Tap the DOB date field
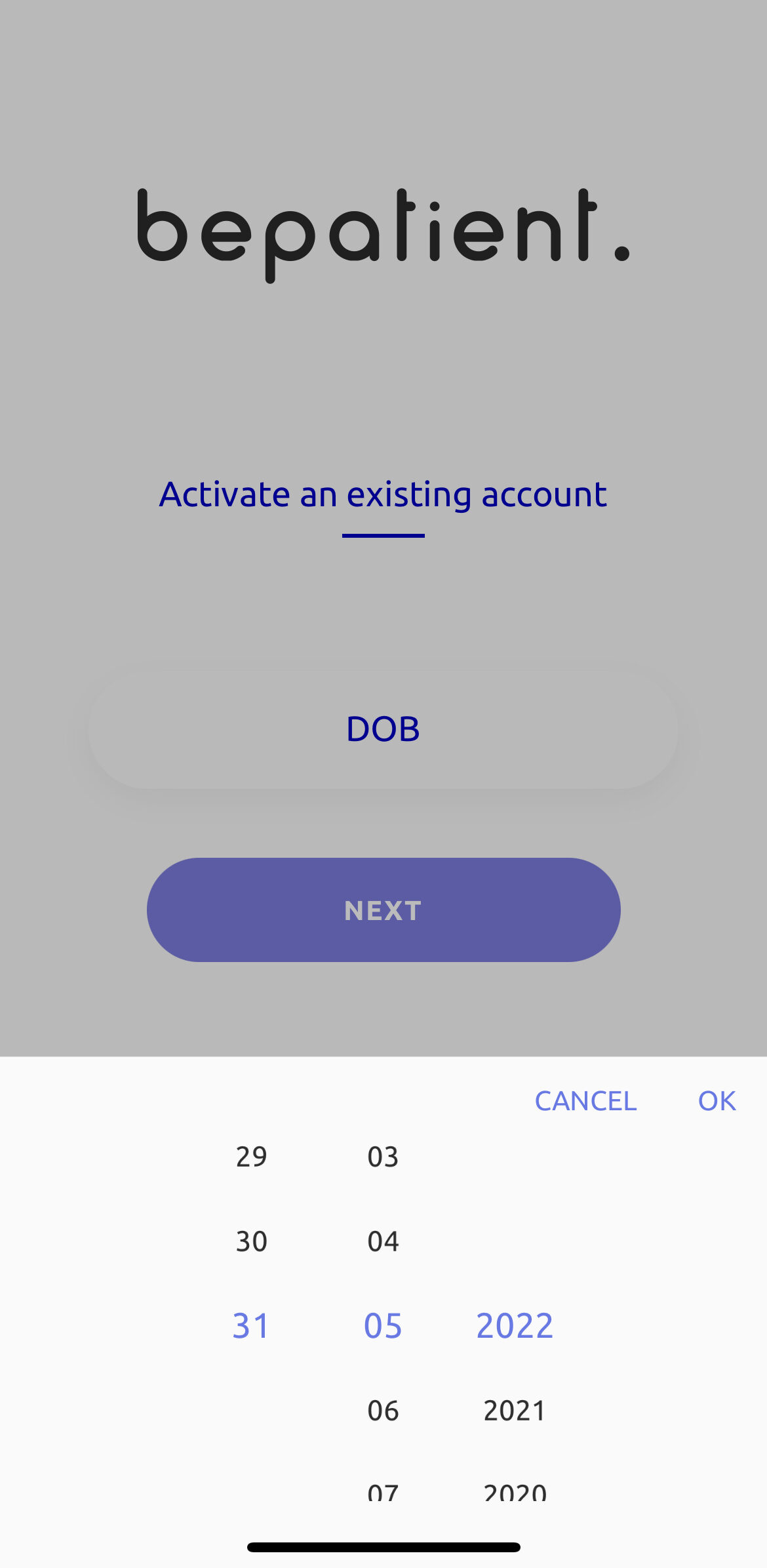Screen dimensions: 767x1568 [383, 729]
